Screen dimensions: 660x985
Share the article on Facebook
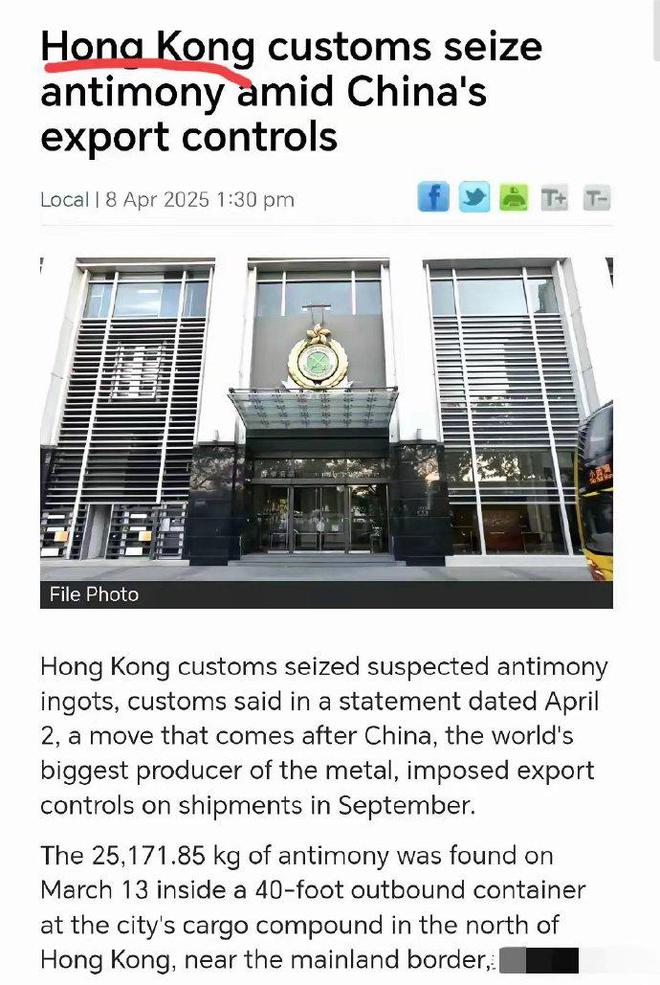(x=433, y=197)
